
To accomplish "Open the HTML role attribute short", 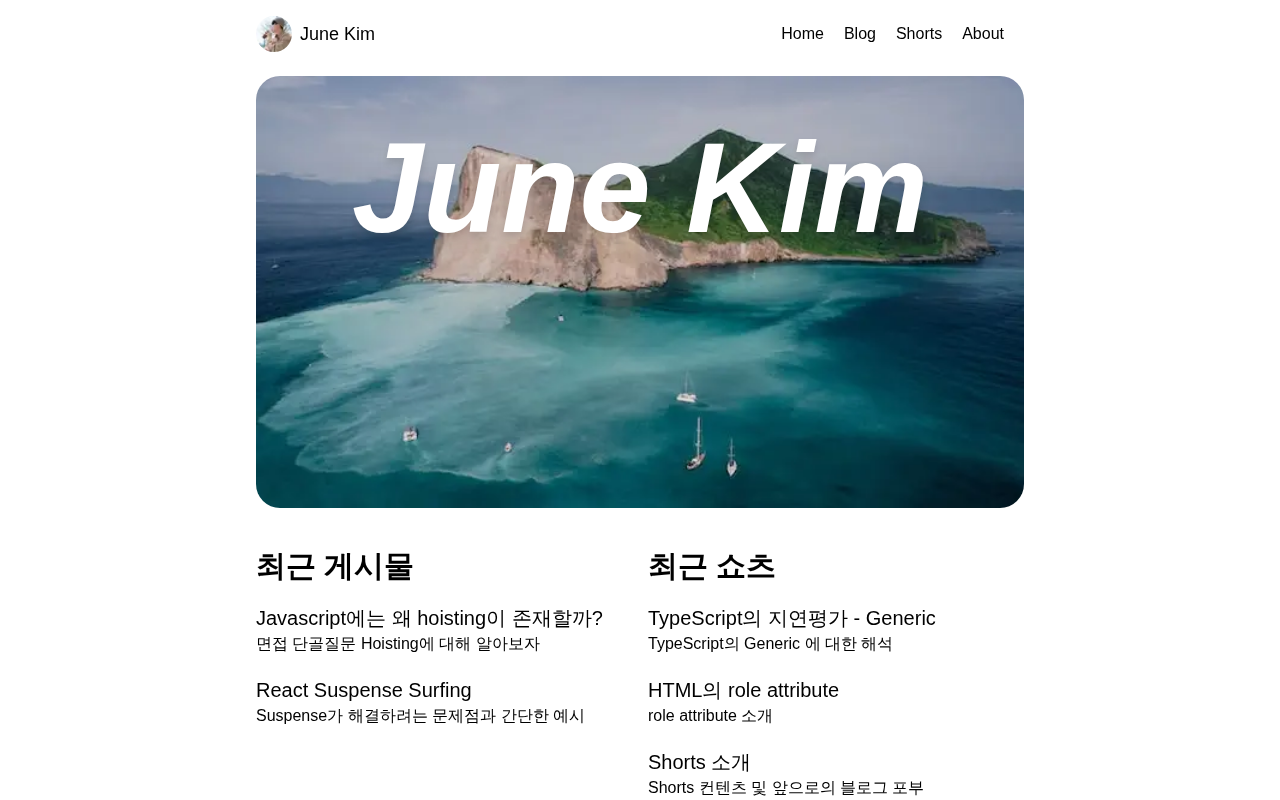I will point(743,691).
